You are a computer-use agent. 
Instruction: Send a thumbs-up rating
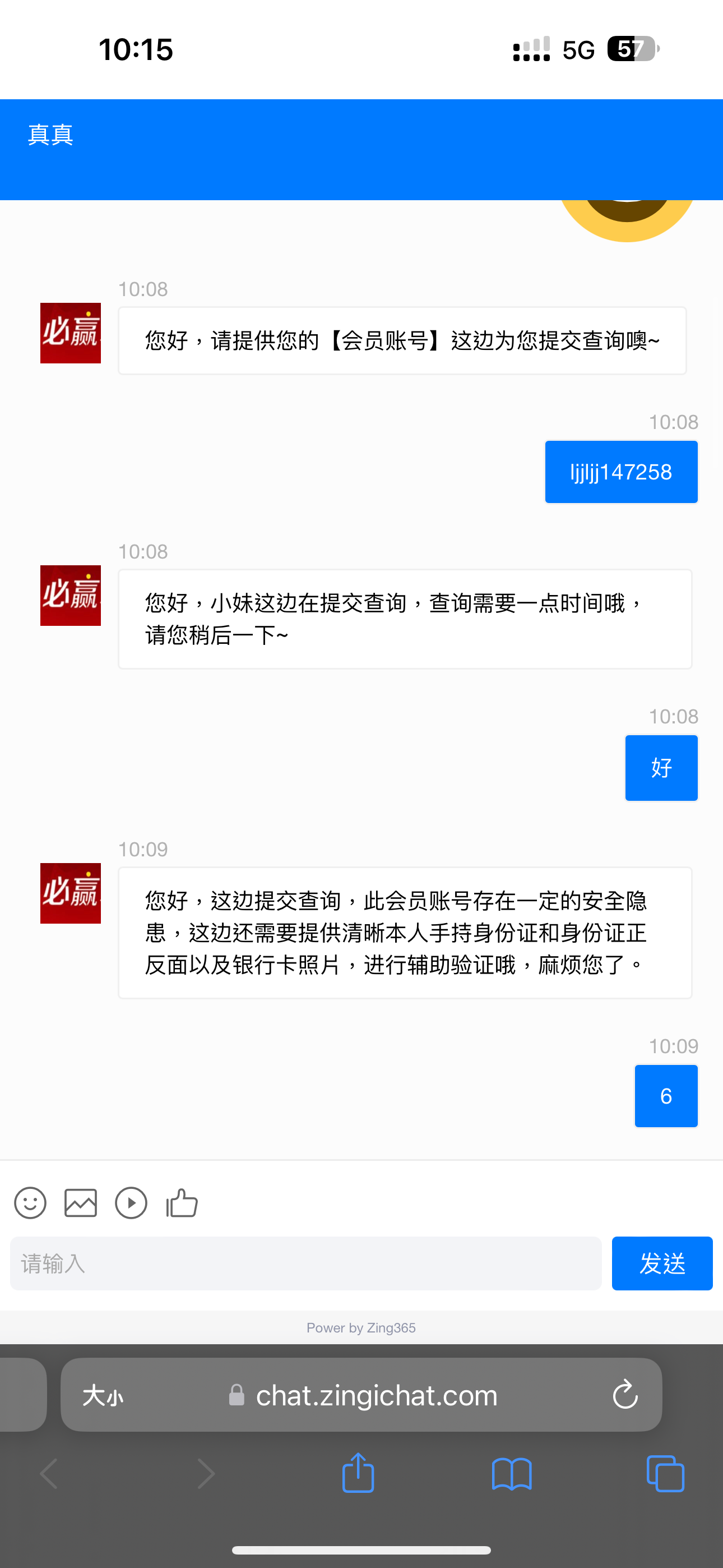[x=182, y=1203]
